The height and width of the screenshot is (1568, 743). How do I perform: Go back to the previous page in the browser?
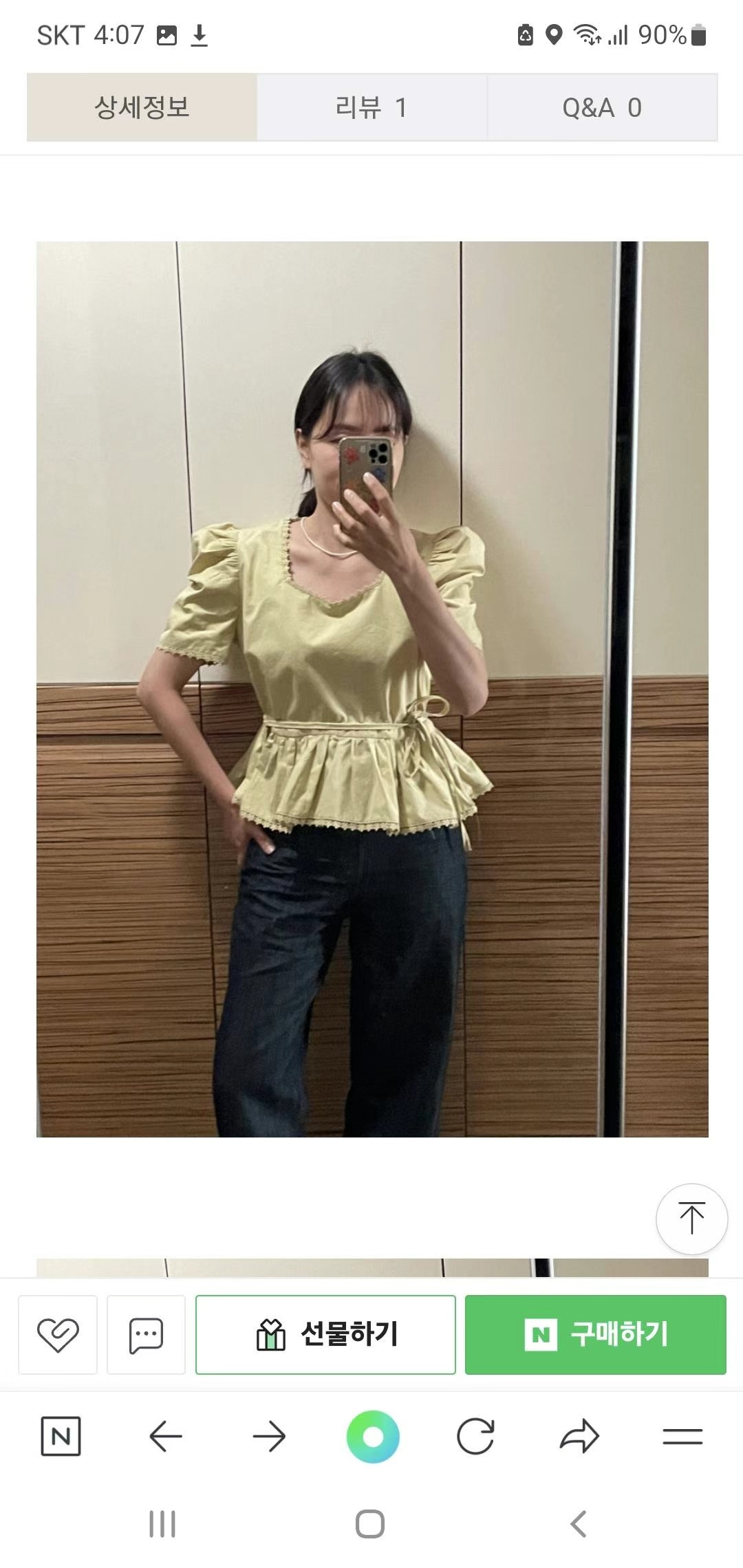tap(165, 1436)
